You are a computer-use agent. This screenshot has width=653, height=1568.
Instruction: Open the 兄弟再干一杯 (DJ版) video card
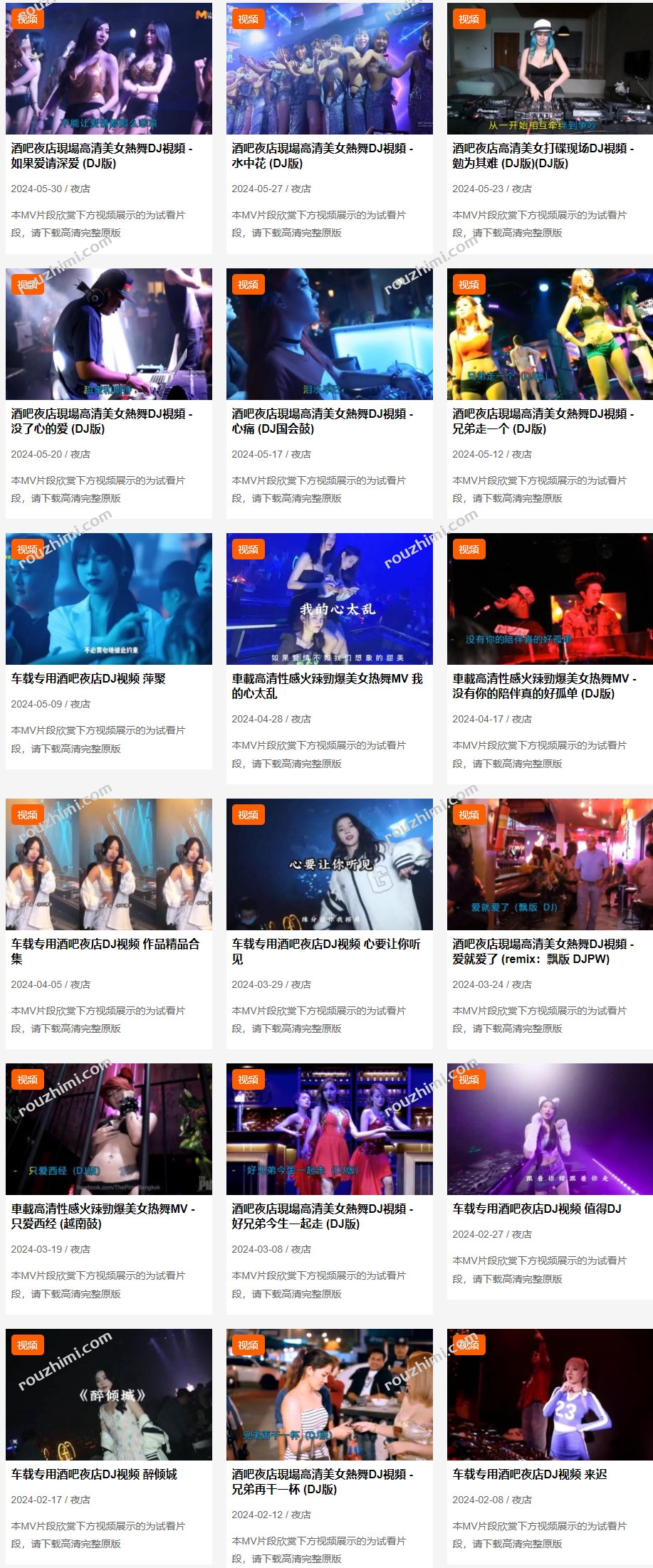(x=322, y=1481)
